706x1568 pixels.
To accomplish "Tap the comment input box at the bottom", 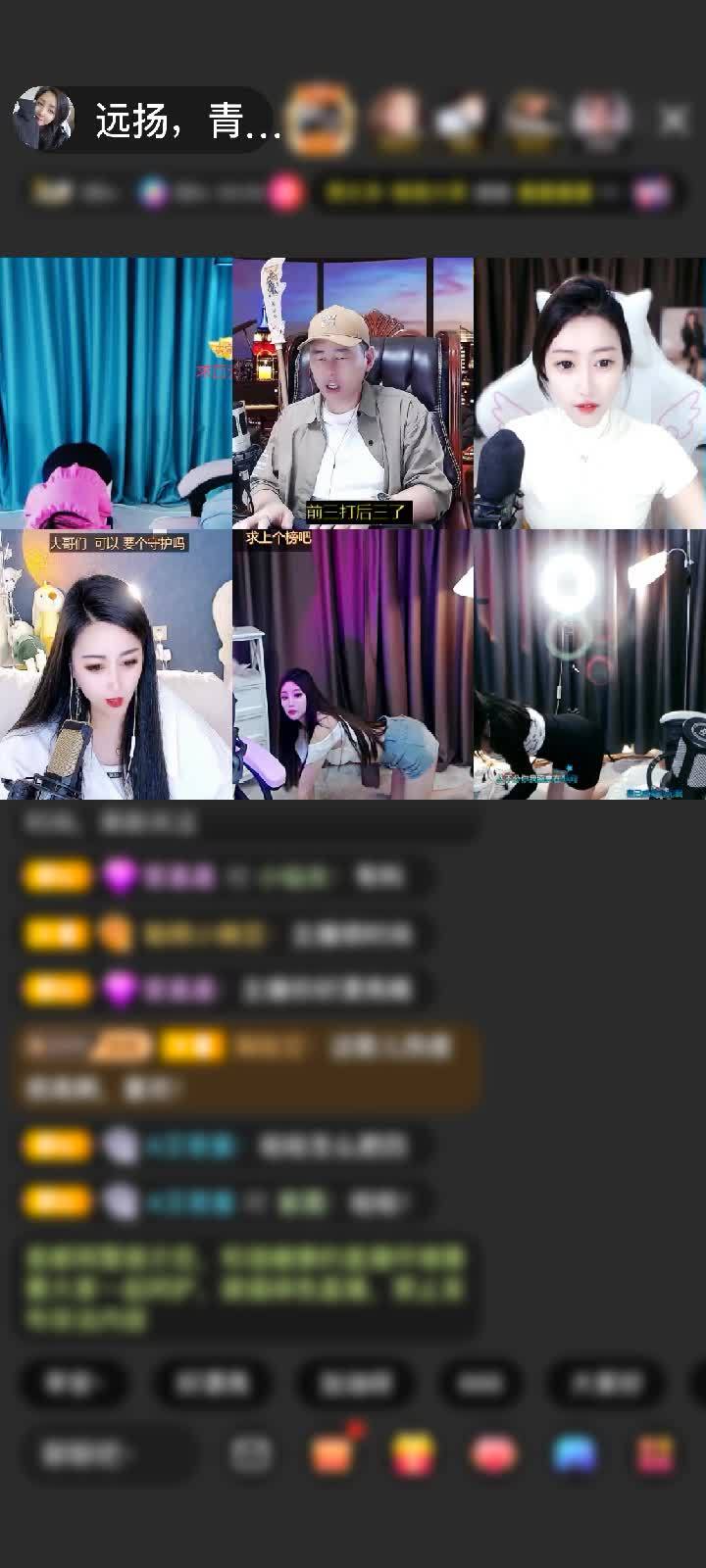I will [103, 1454].
